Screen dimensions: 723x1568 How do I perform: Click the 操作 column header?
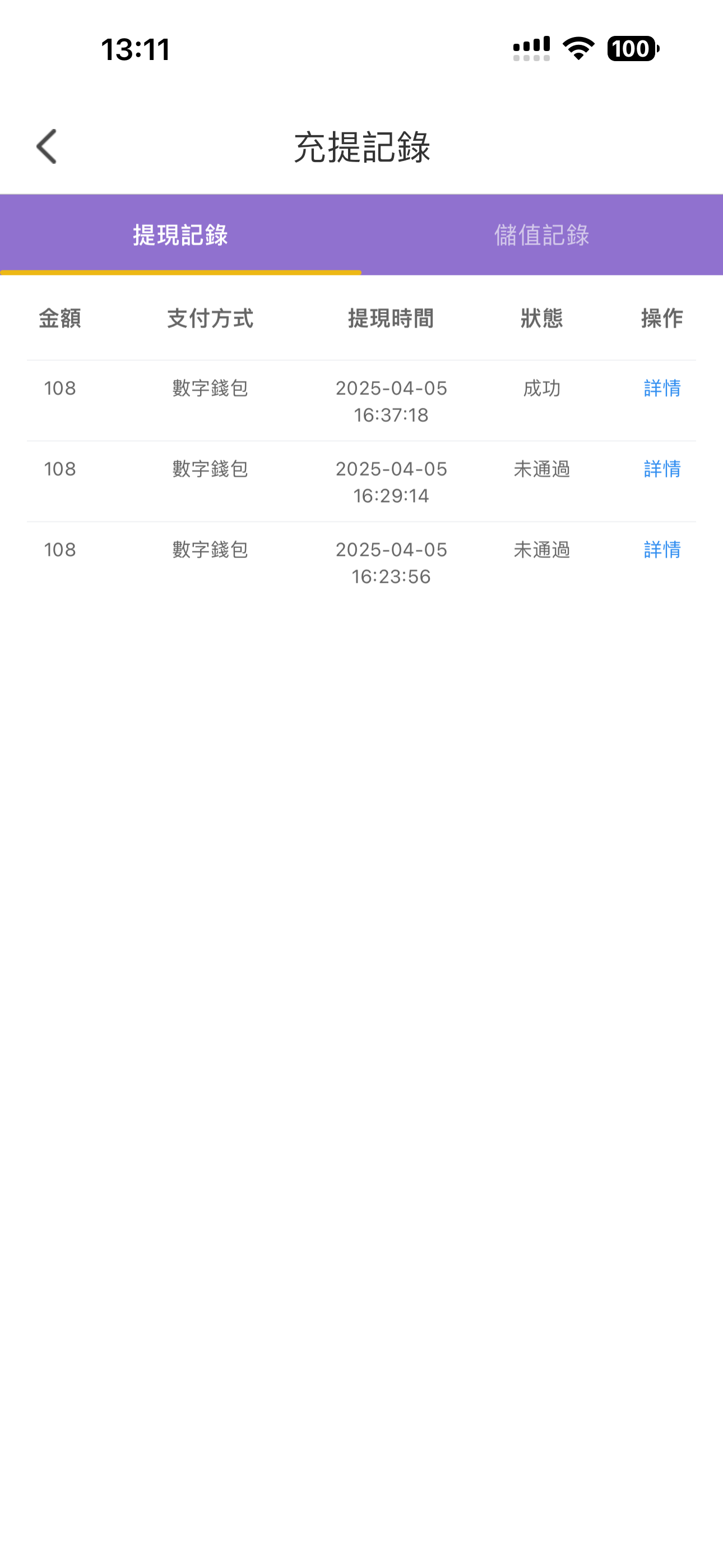point(661,319)
